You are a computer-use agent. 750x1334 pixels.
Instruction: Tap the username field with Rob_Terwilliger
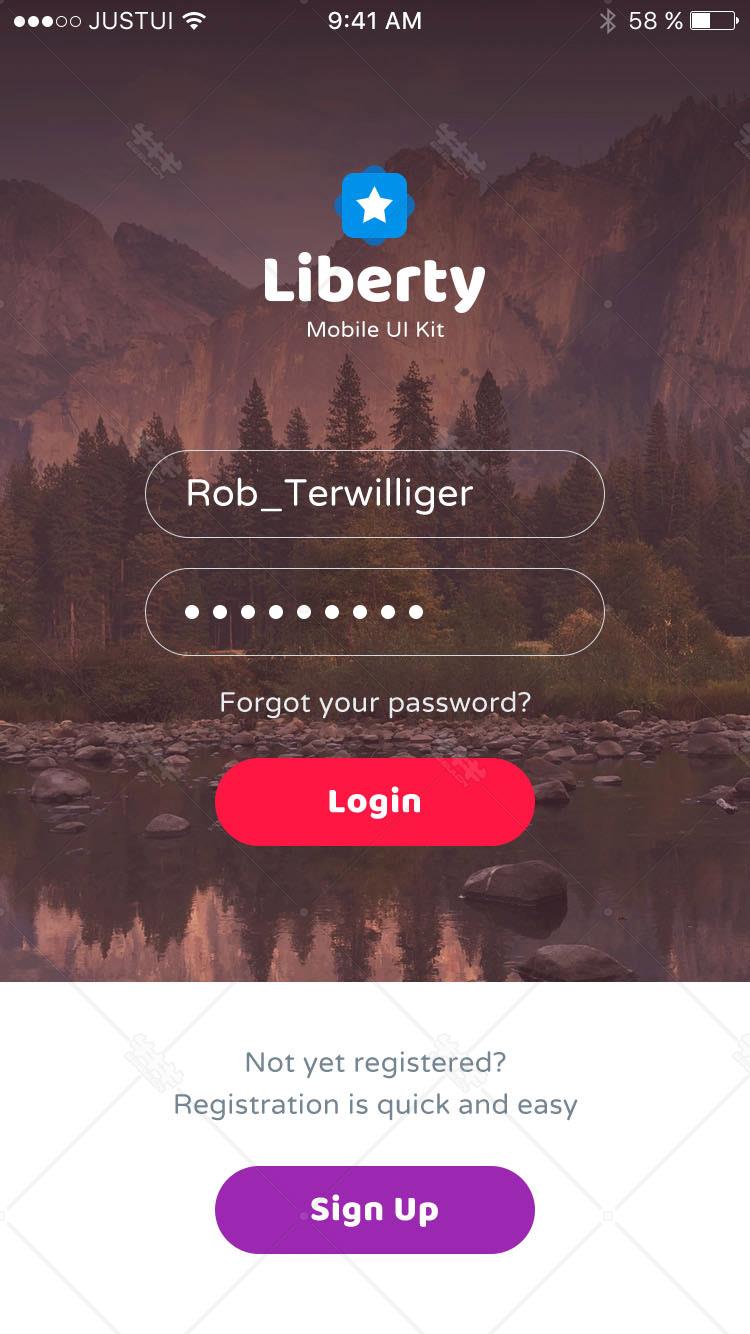[374, 494]
